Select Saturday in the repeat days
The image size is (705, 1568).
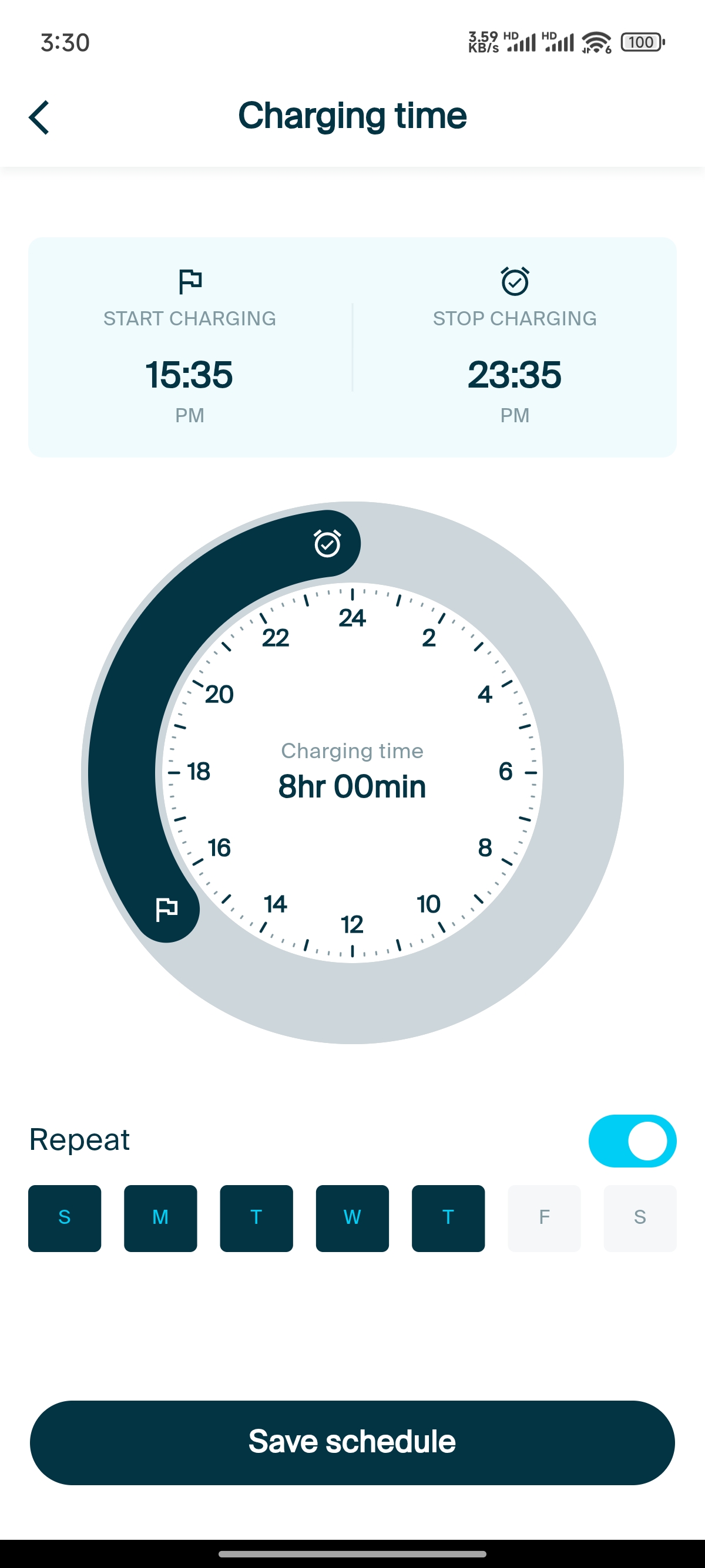pyautogui.click(x=640, y=1218)
